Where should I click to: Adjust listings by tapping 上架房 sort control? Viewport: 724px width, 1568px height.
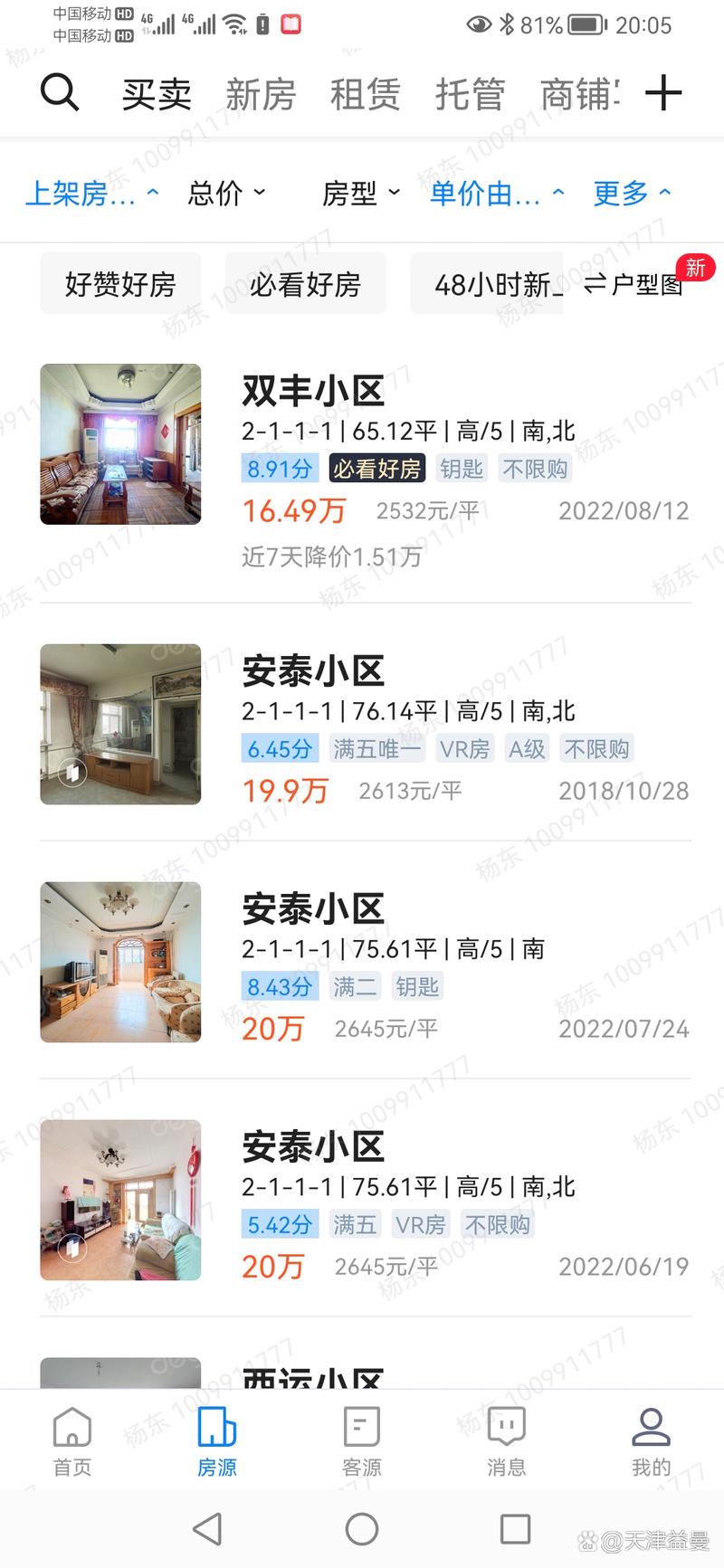coord(89,193)
